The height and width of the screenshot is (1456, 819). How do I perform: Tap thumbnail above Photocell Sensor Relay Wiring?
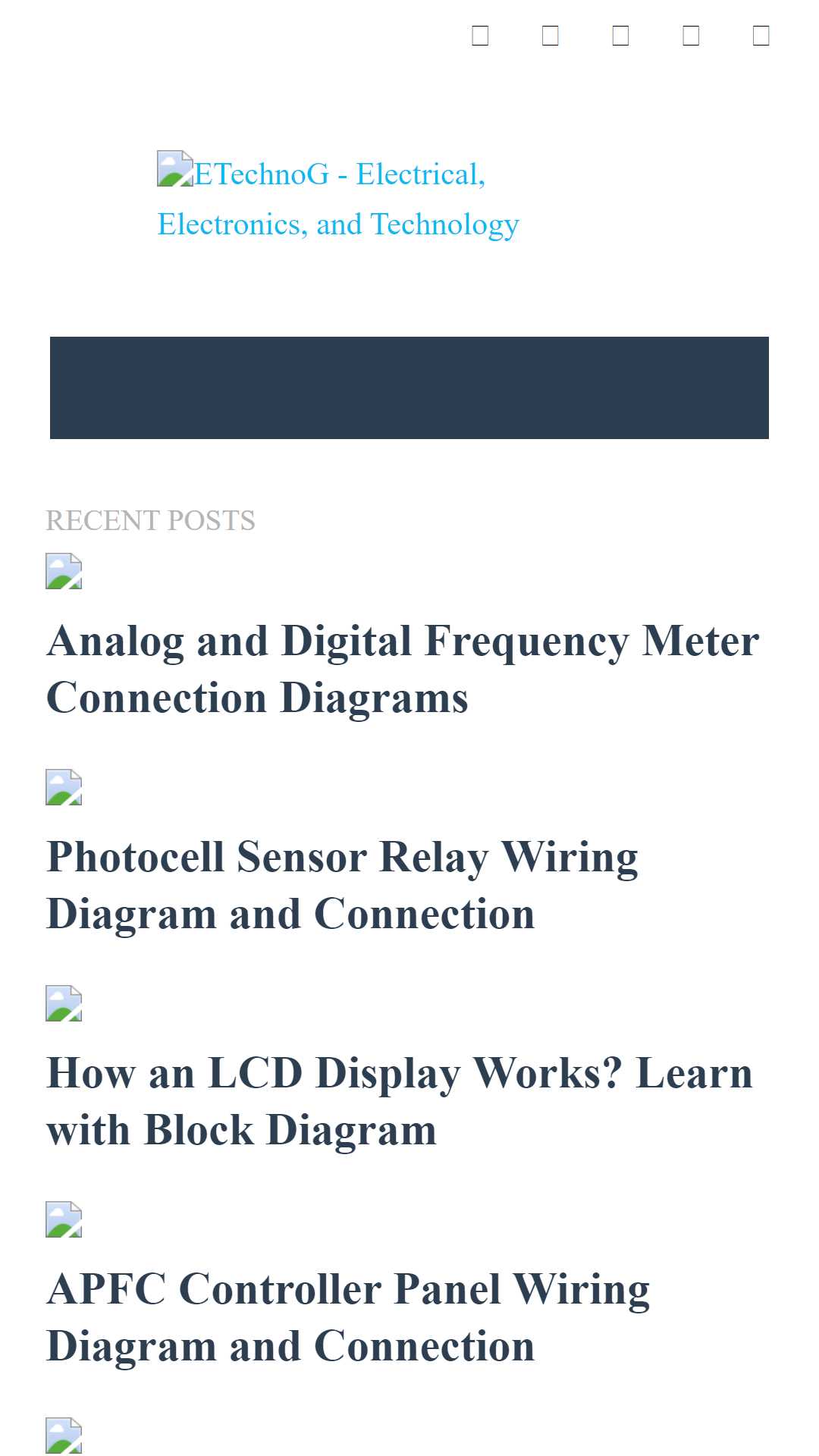tap(64, 787)
